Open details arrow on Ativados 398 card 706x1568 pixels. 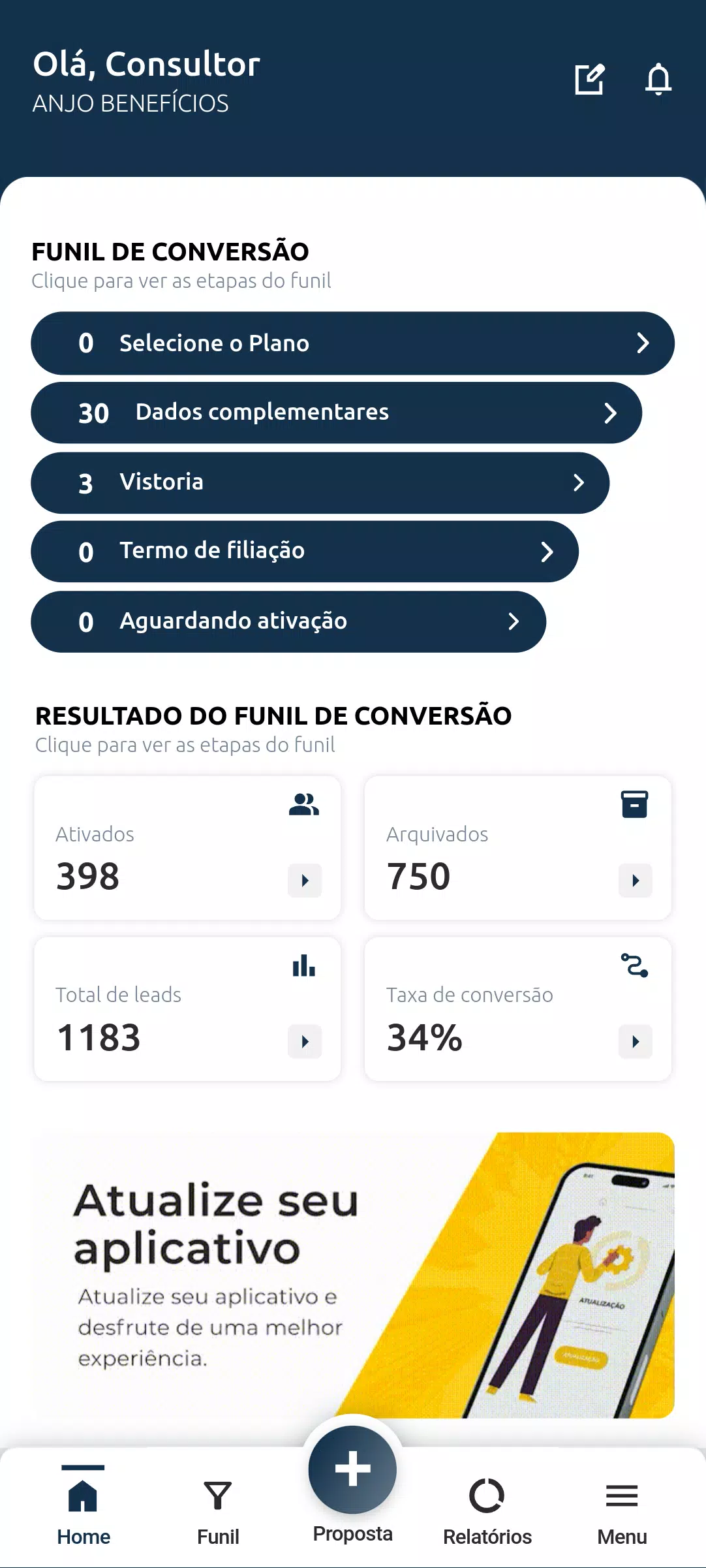304,880
